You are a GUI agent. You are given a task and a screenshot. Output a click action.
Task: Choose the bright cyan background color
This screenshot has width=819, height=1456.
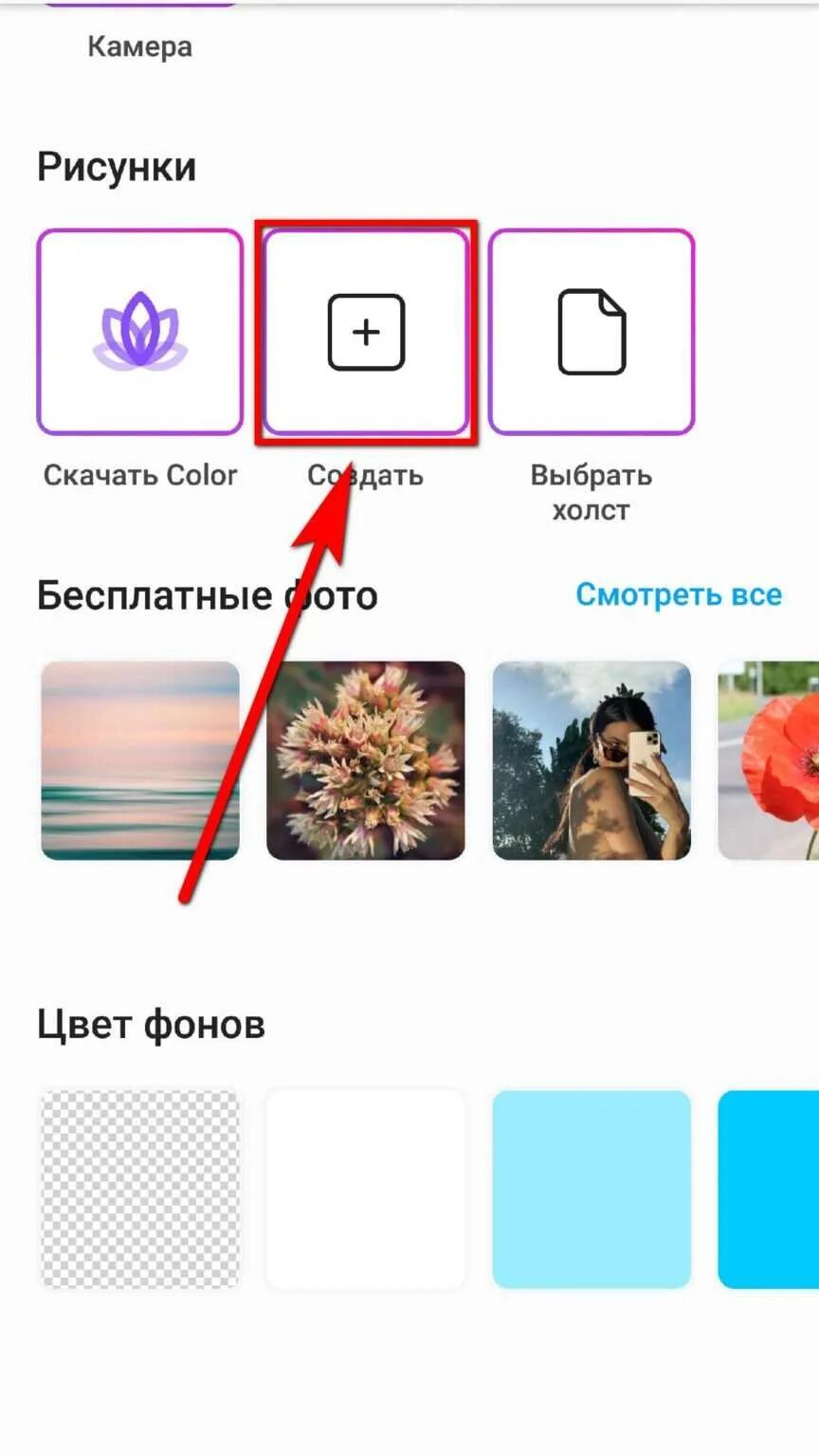coord(770,1189)
